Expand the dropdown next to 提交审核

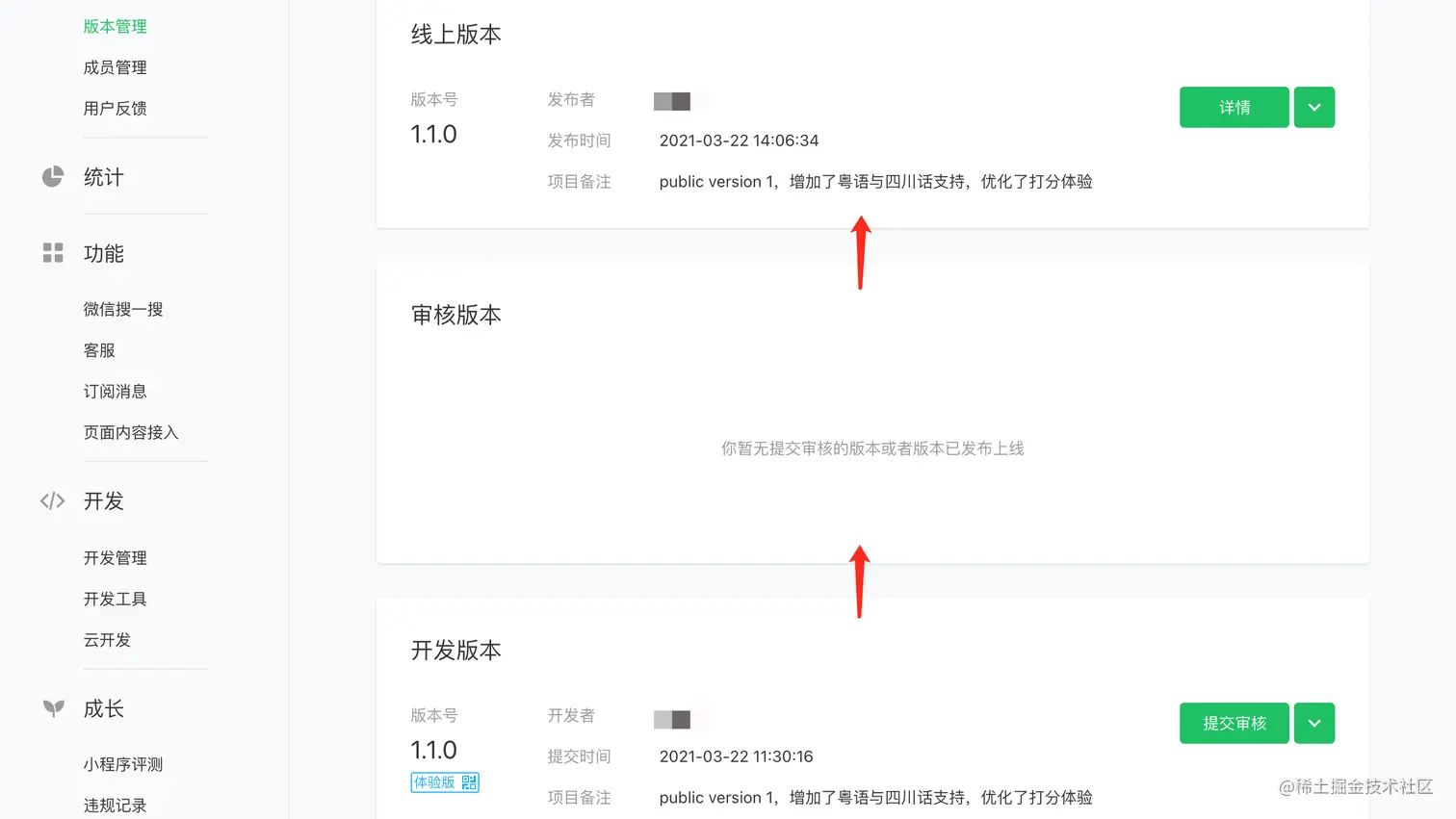click(1313, 723)
